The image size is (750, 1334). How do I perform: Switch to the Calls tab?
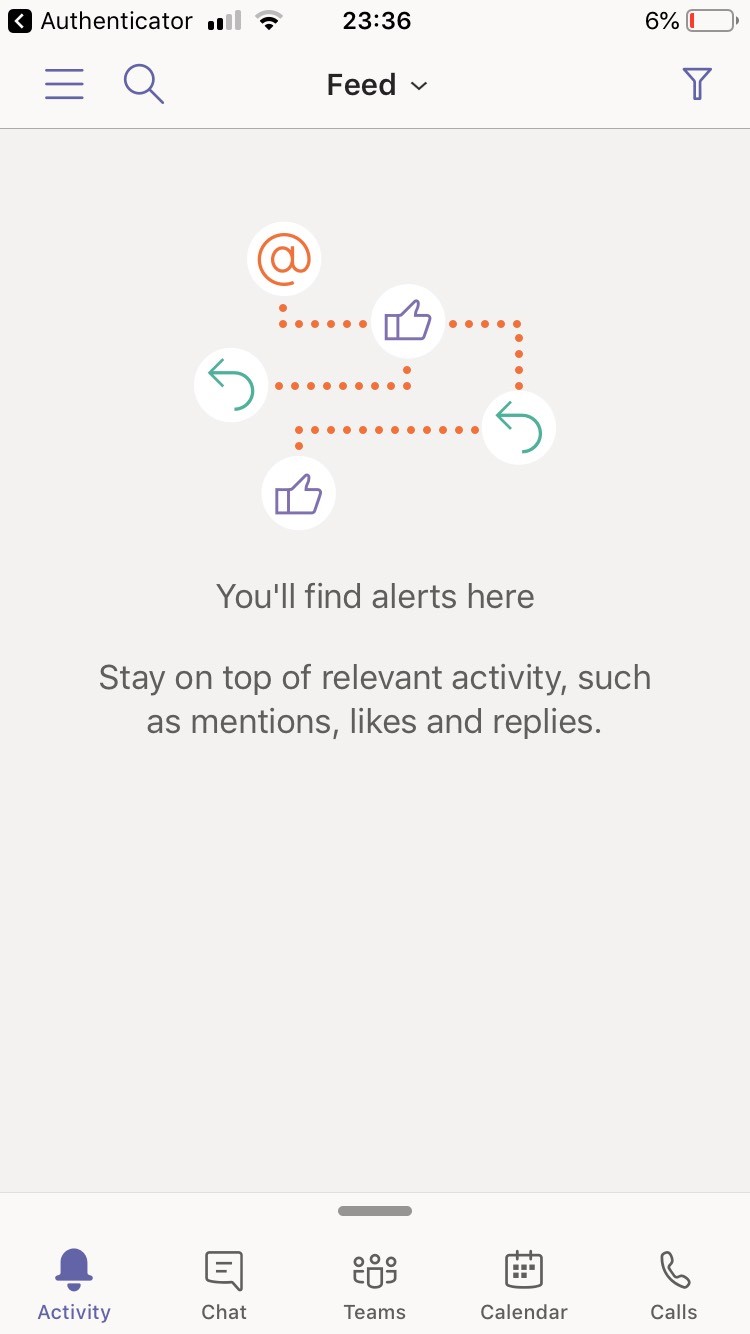pos(674,1284)
